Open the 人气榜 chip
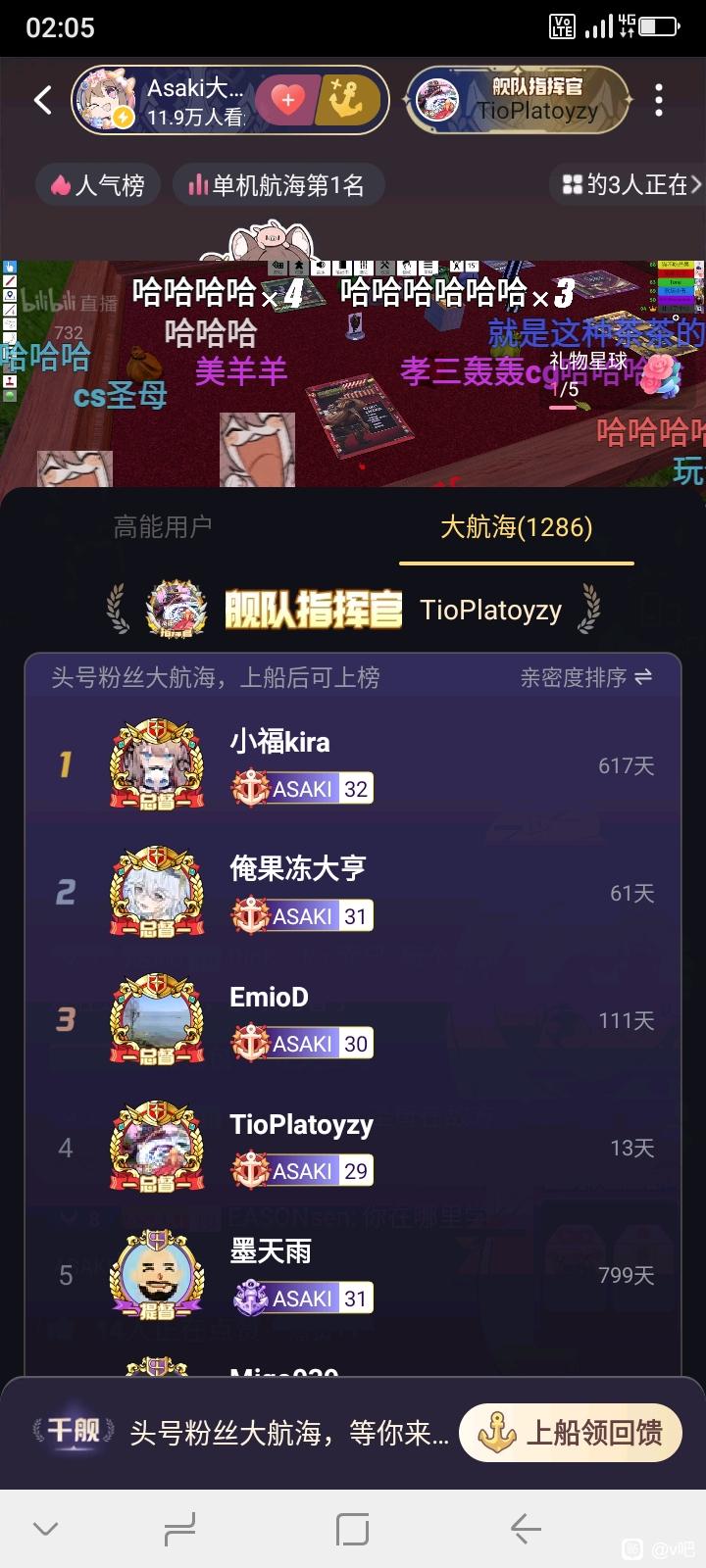706x1568 pixels. [x=97, y=184]
